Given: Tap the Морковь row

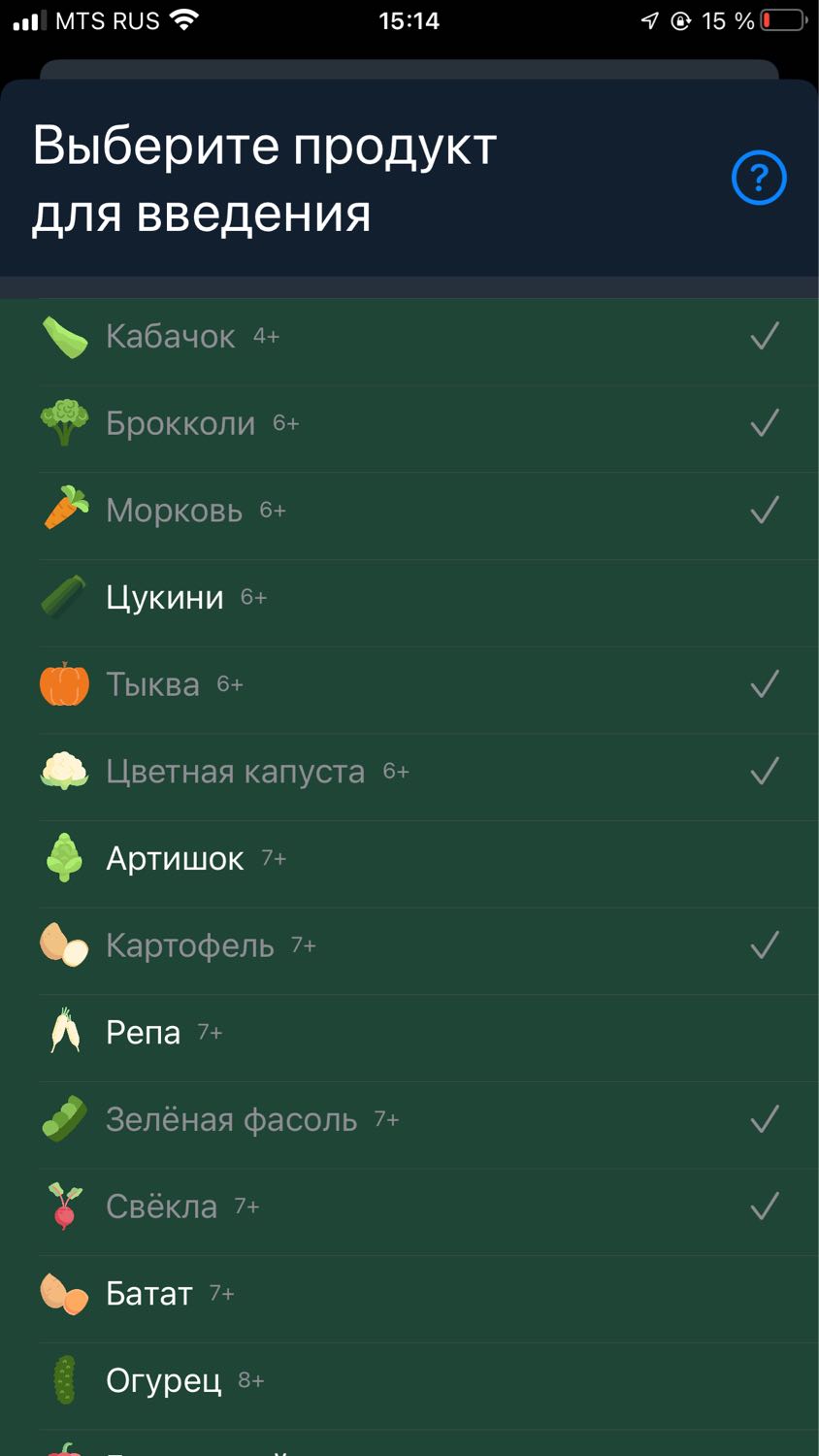Looking at the screenshot, I should click(409, 511).
